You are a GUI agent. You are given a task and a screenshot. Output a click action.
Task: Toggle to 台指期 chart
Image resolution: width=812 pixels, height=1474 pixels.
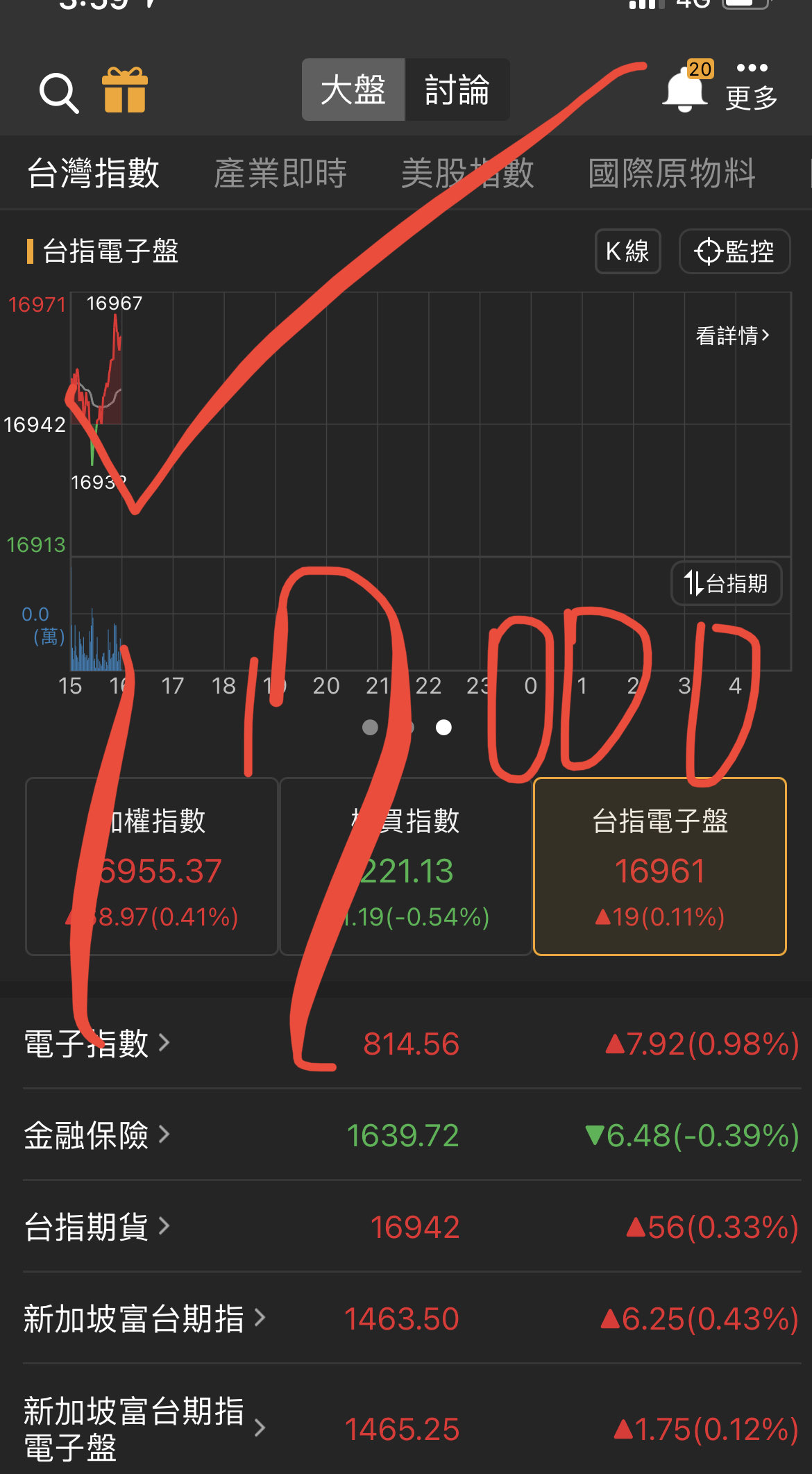click(x=726, y=583)
